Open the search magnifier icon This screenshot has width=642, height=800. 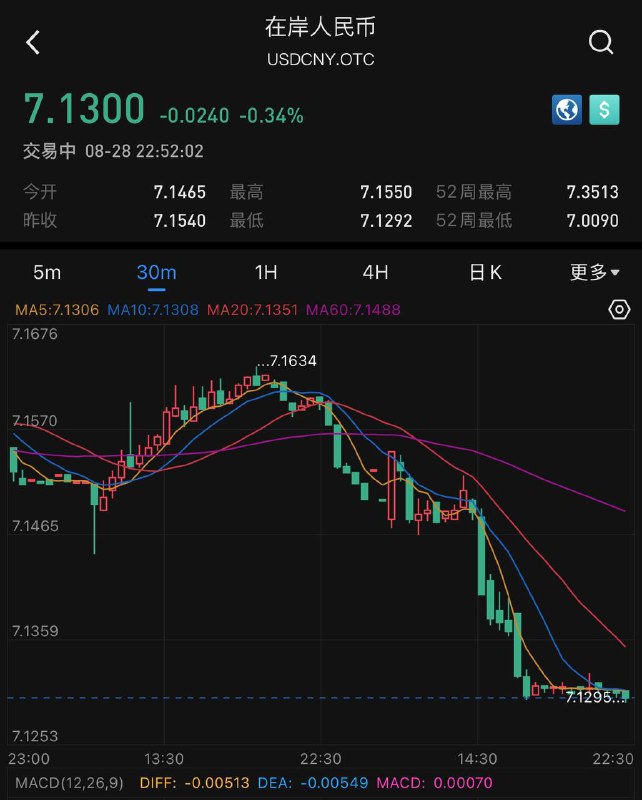coord(601,42)
